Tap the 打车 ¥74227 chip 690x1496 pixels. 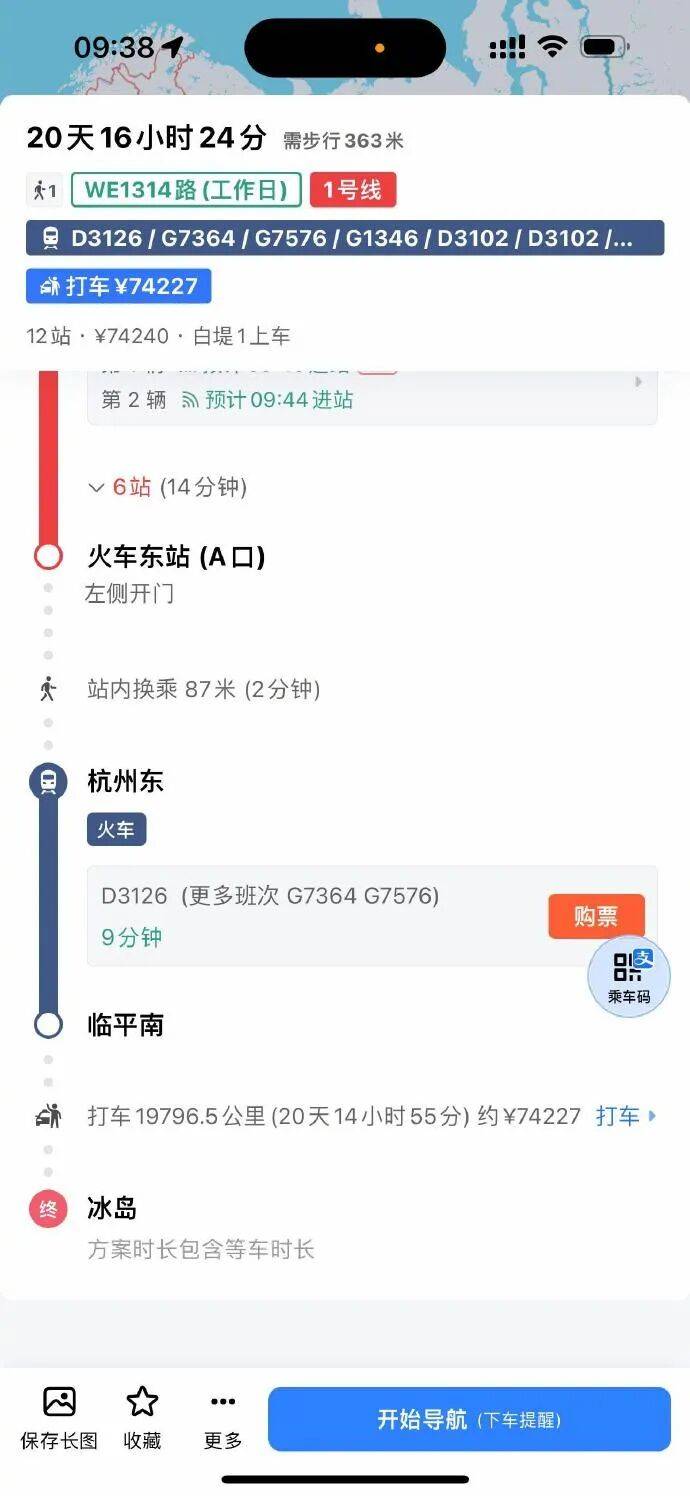click(x=119, y=286)
